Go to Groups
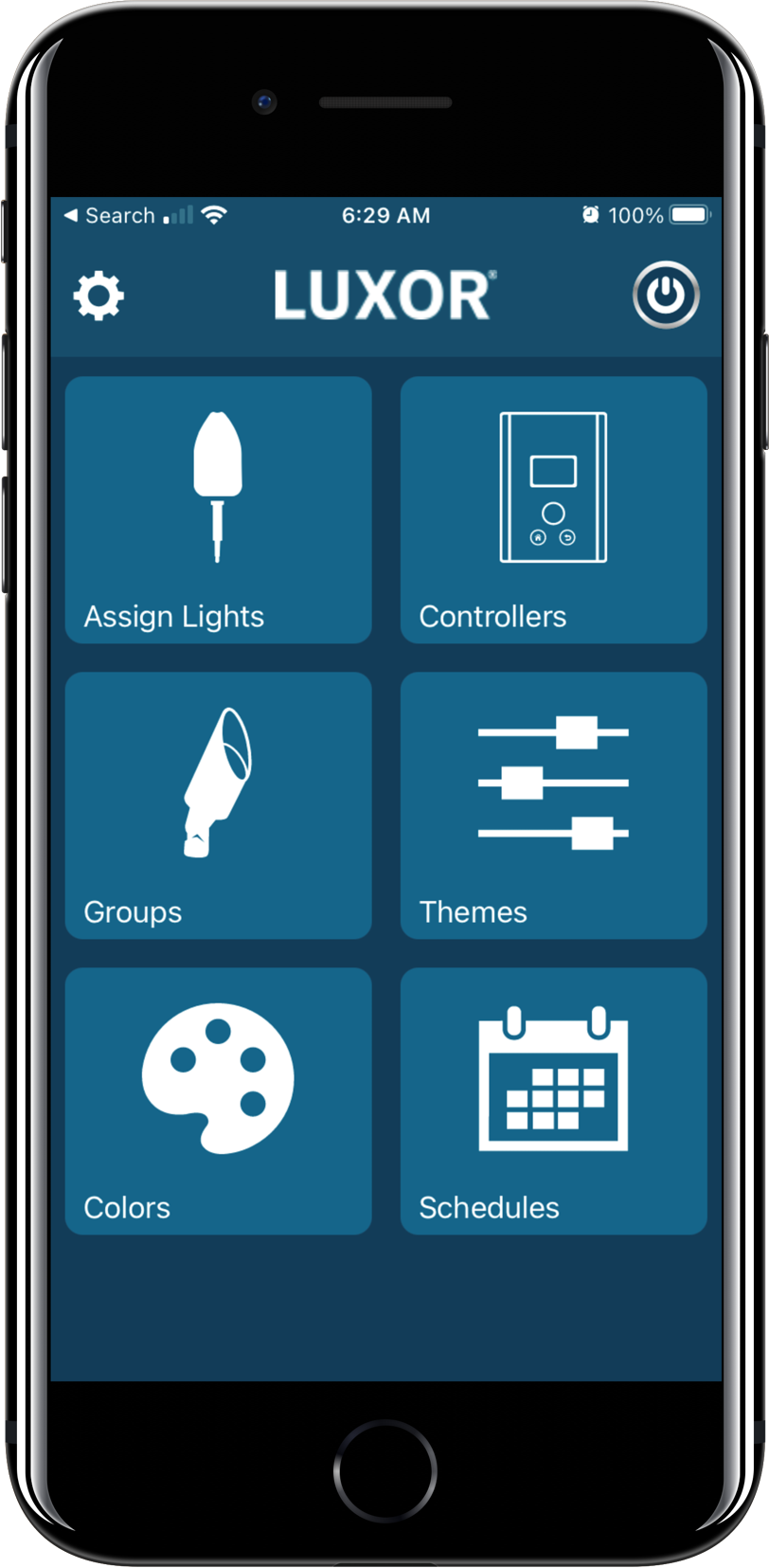 point(218,805)
